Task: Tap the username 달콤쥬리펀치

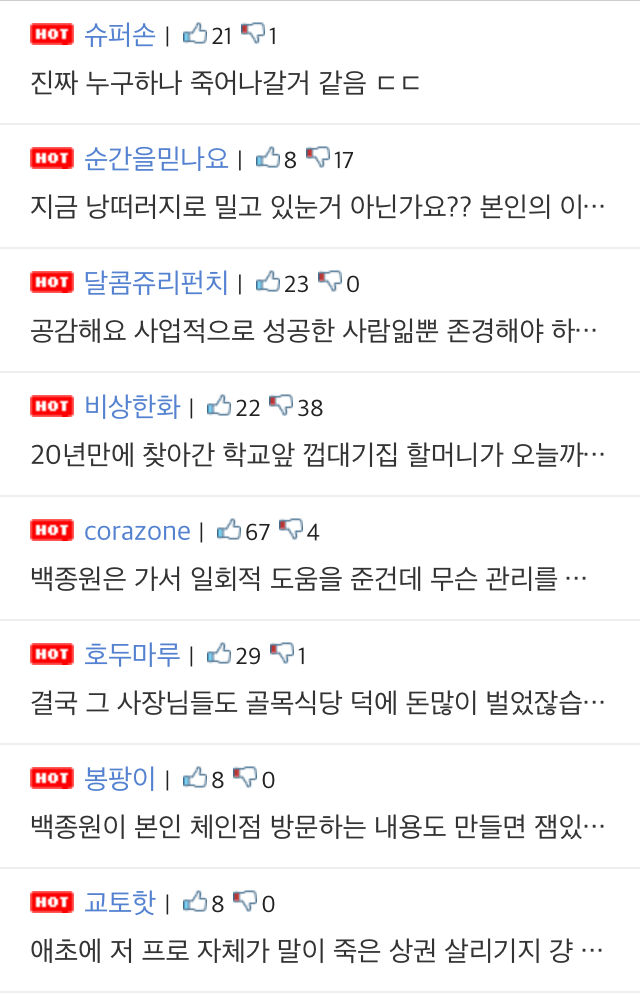Action: [x=156, y=283]
